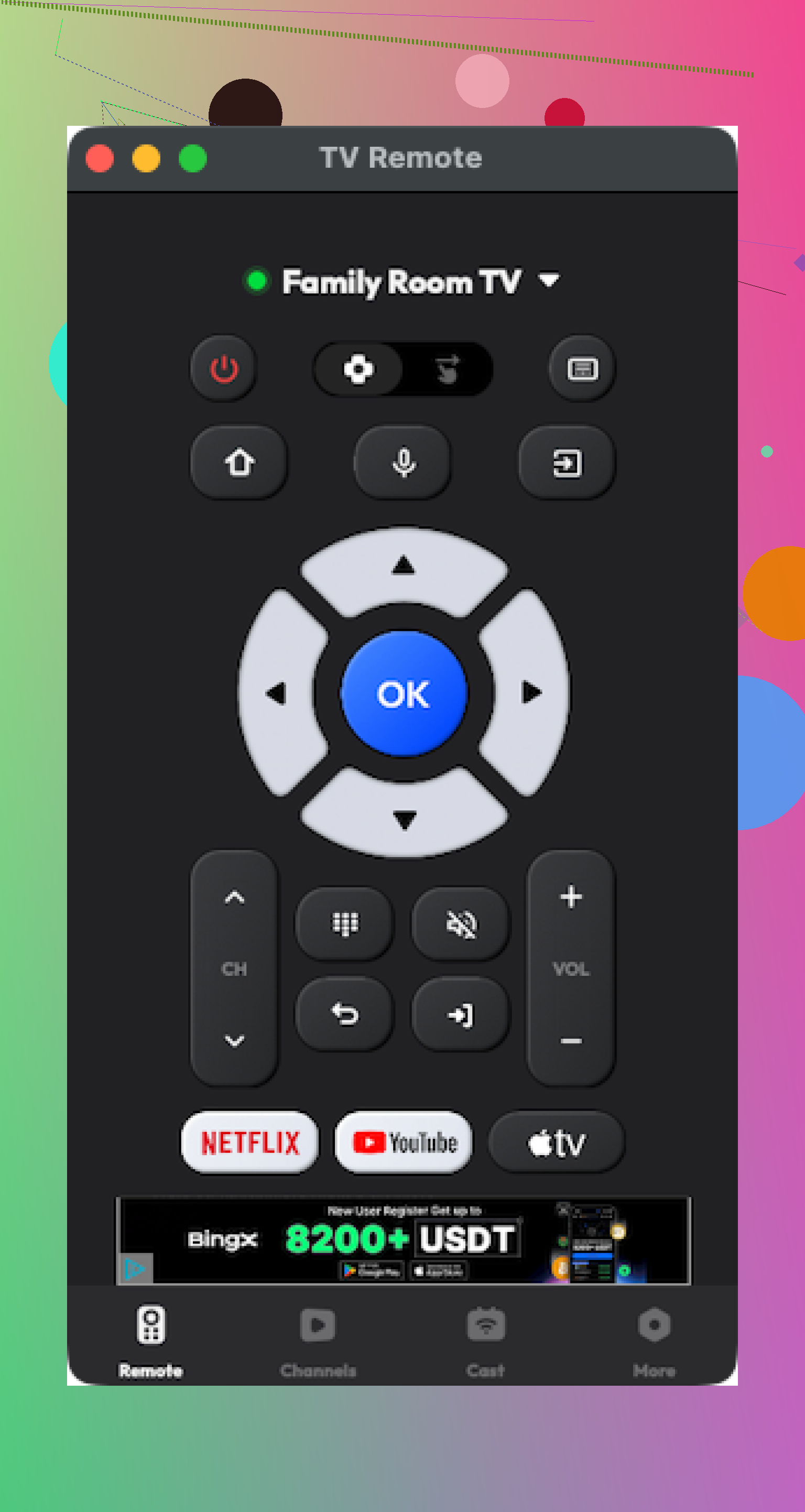Go back with the return arrow
805x1512 pixels.
pos(345,1014)
